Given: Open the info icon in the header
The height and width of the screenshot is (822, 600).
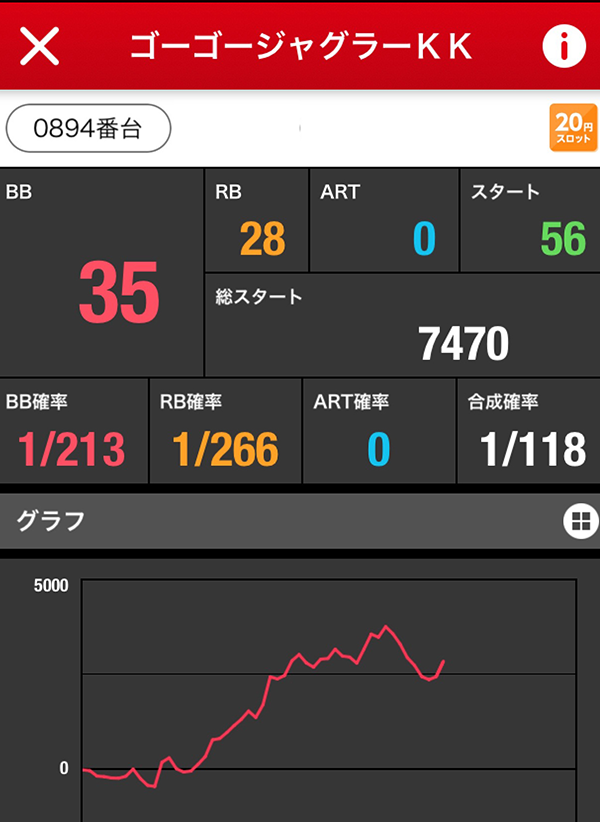Looking at the screenshot, I should coord(563,46).
